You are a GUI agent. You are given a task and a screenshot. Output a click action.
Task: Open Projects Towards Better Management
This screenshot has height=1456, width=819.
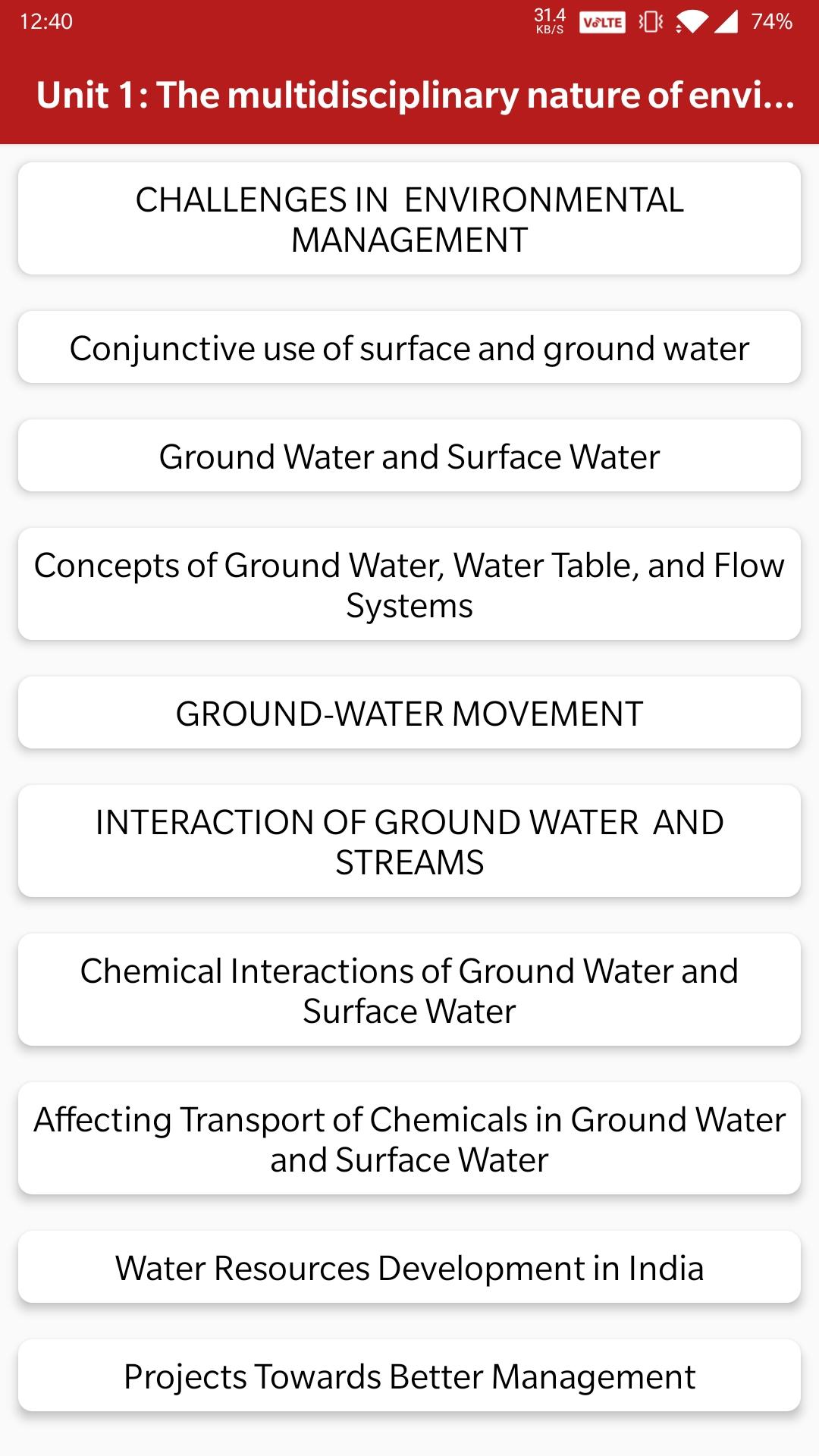[409, 1376]
